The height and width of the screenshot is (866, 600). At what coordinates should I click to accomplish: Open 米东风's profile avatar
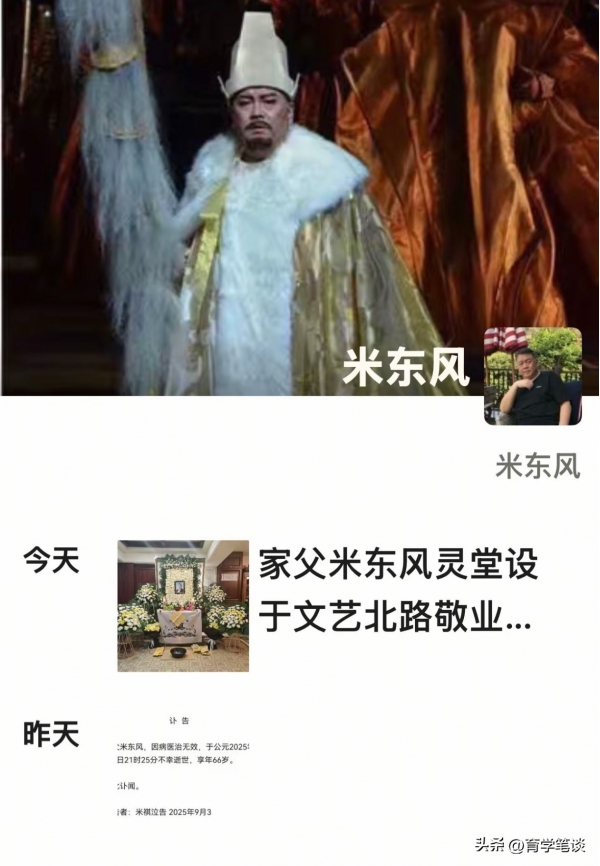[533, 376]
